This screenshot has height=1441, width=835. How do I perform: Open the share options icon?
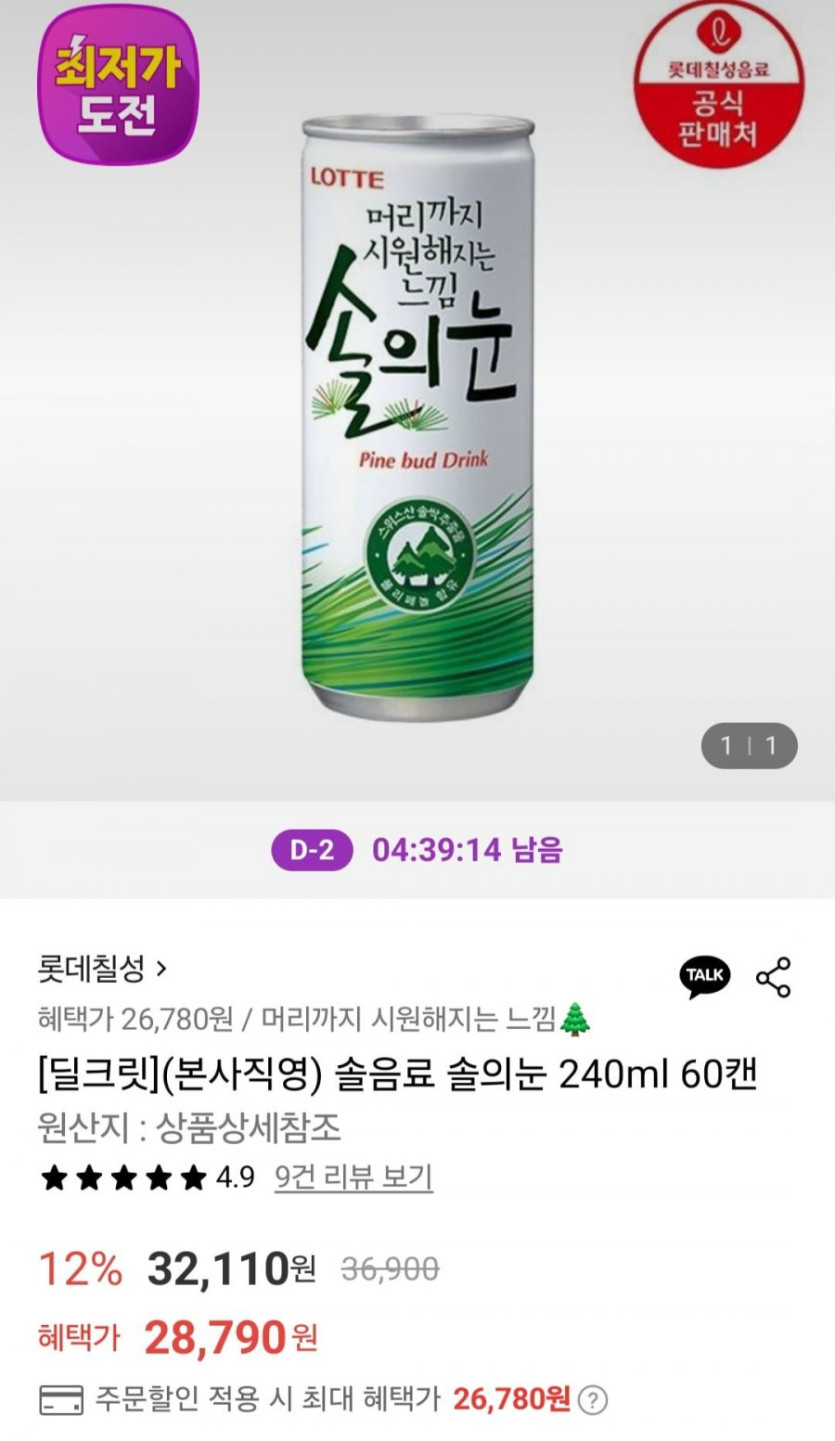click(773, 977)
